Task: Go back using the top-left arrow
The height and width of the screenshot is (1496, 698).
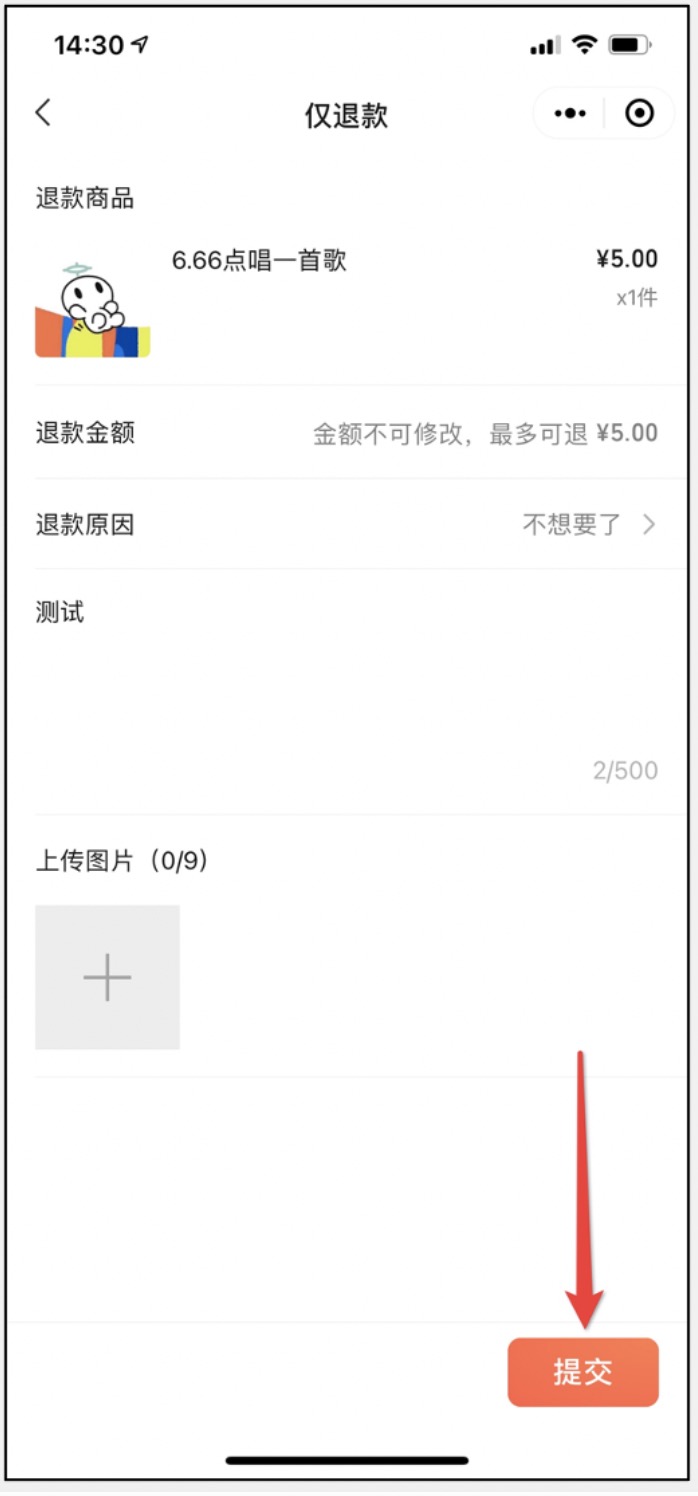Action: (42, 112)
